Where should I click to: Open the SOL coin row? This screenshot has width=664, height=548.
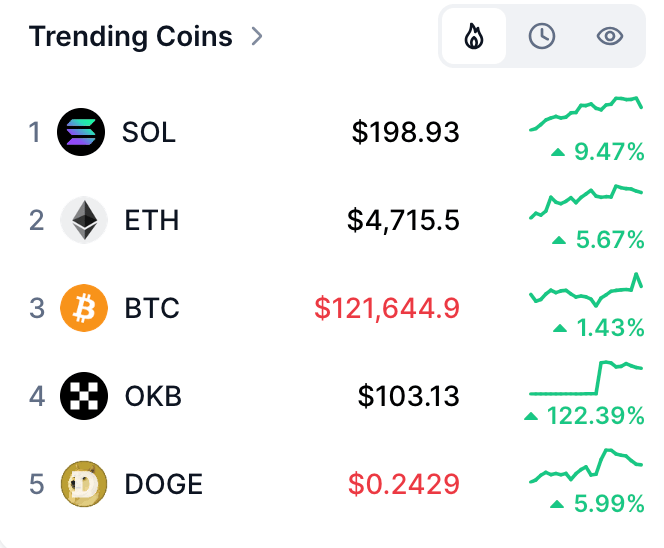click(148, 132)
